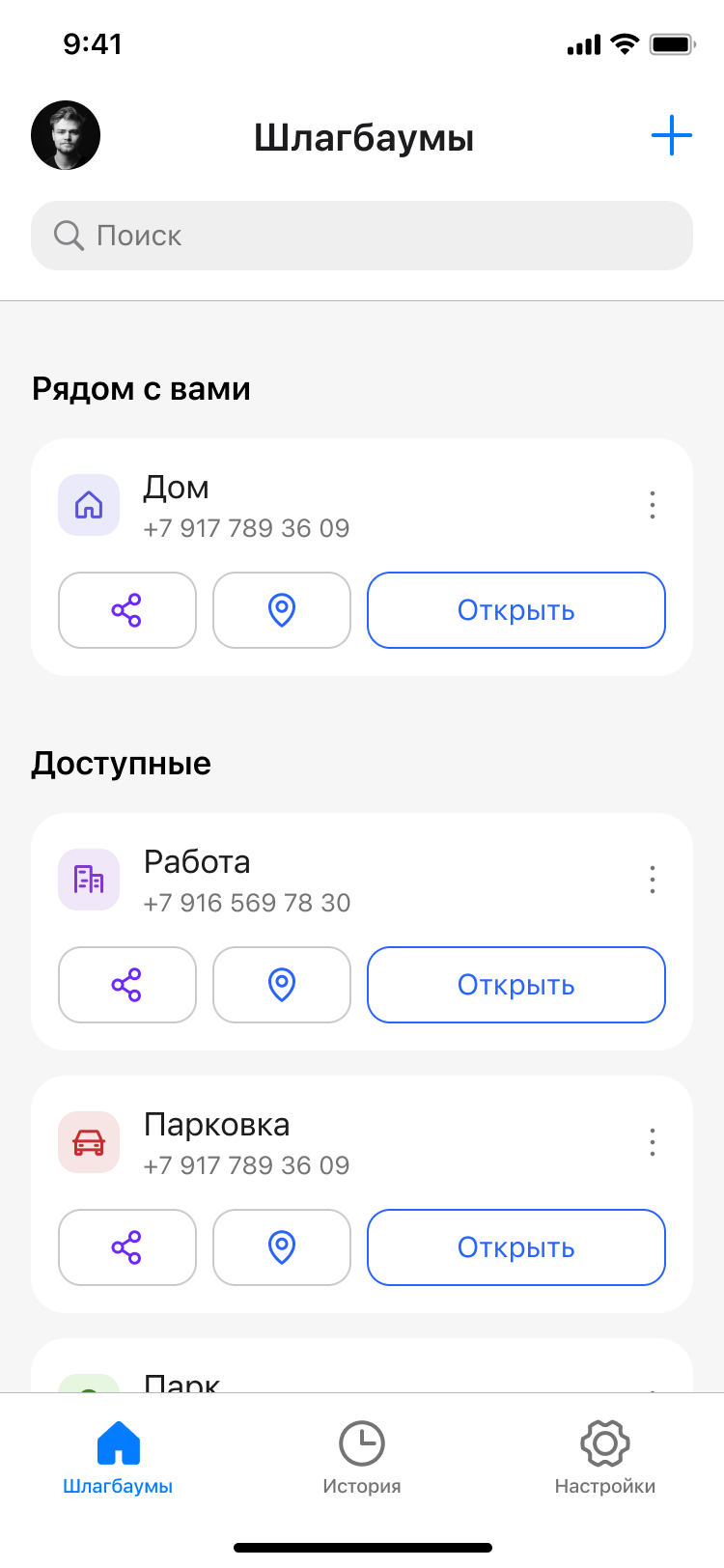Share the Парковка barrier
This screenshot has width=724, height=1568.
click(x=127, y=1247)
